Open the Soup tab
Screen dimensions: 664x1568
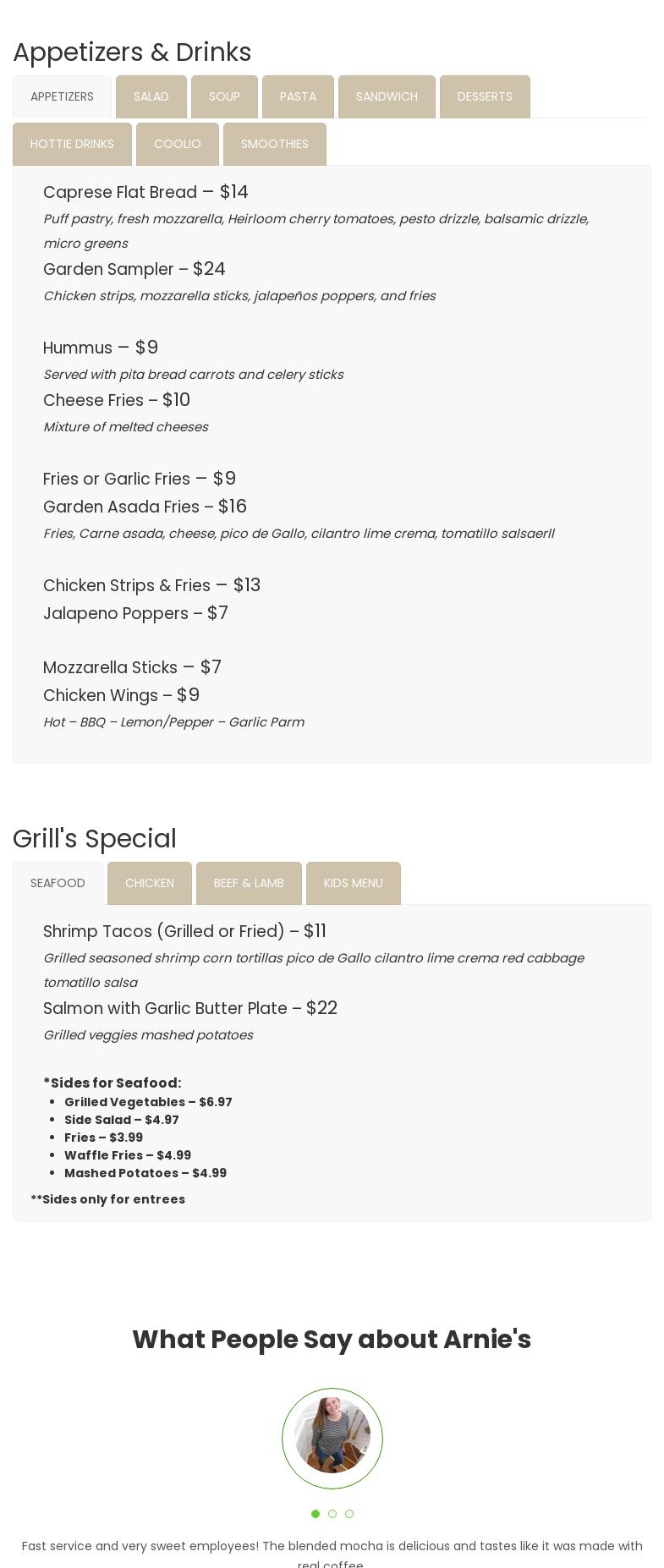tap(224, 97)
